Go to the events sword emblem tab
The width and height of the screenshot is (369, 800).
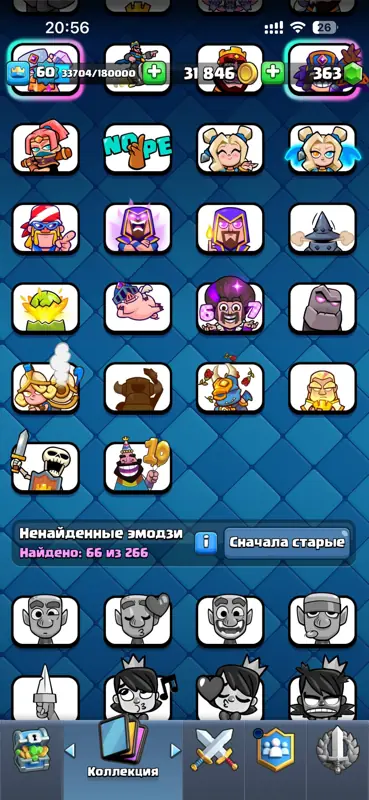pyautogui.click(x=337, y=751)
